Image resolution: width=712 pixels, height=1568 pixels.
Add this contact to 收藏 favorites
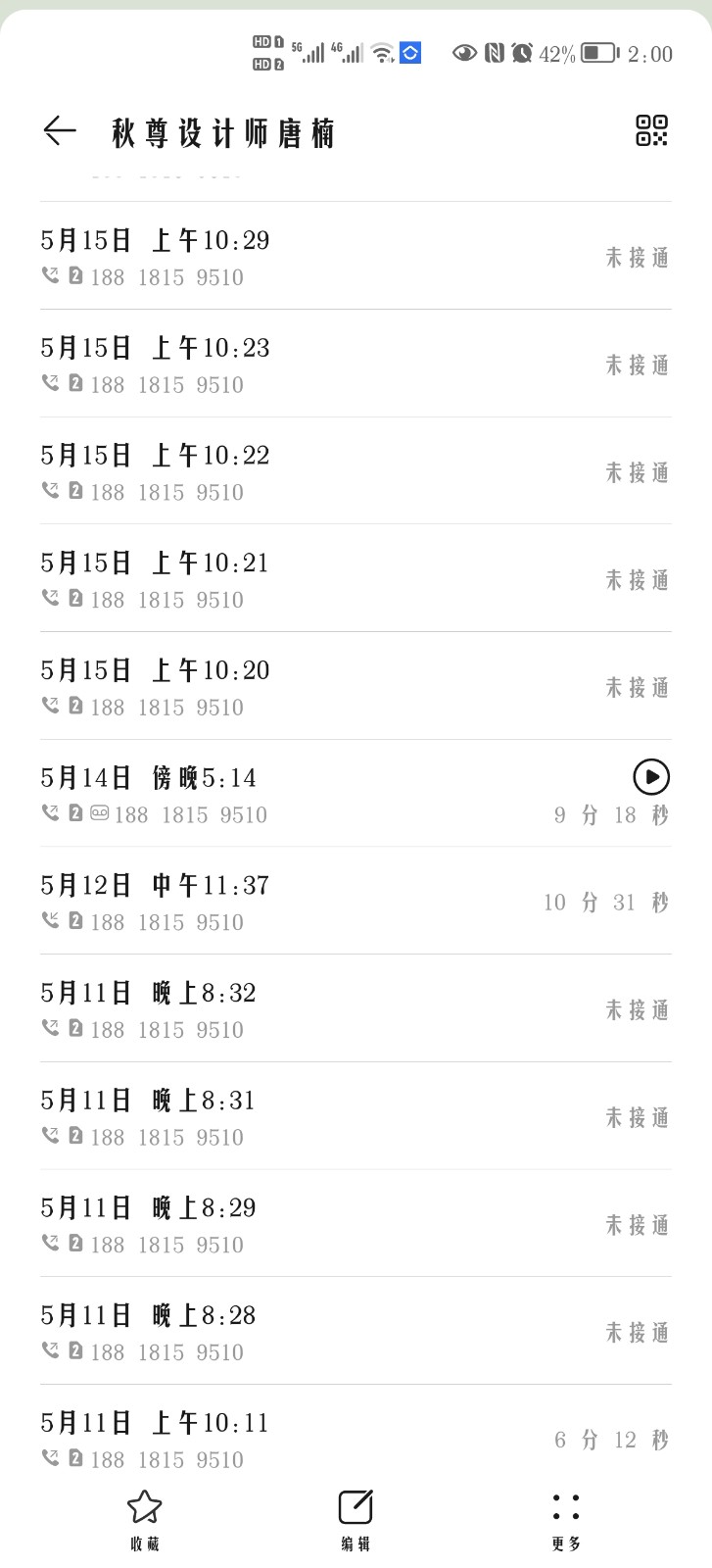(x=145, y=1519)
